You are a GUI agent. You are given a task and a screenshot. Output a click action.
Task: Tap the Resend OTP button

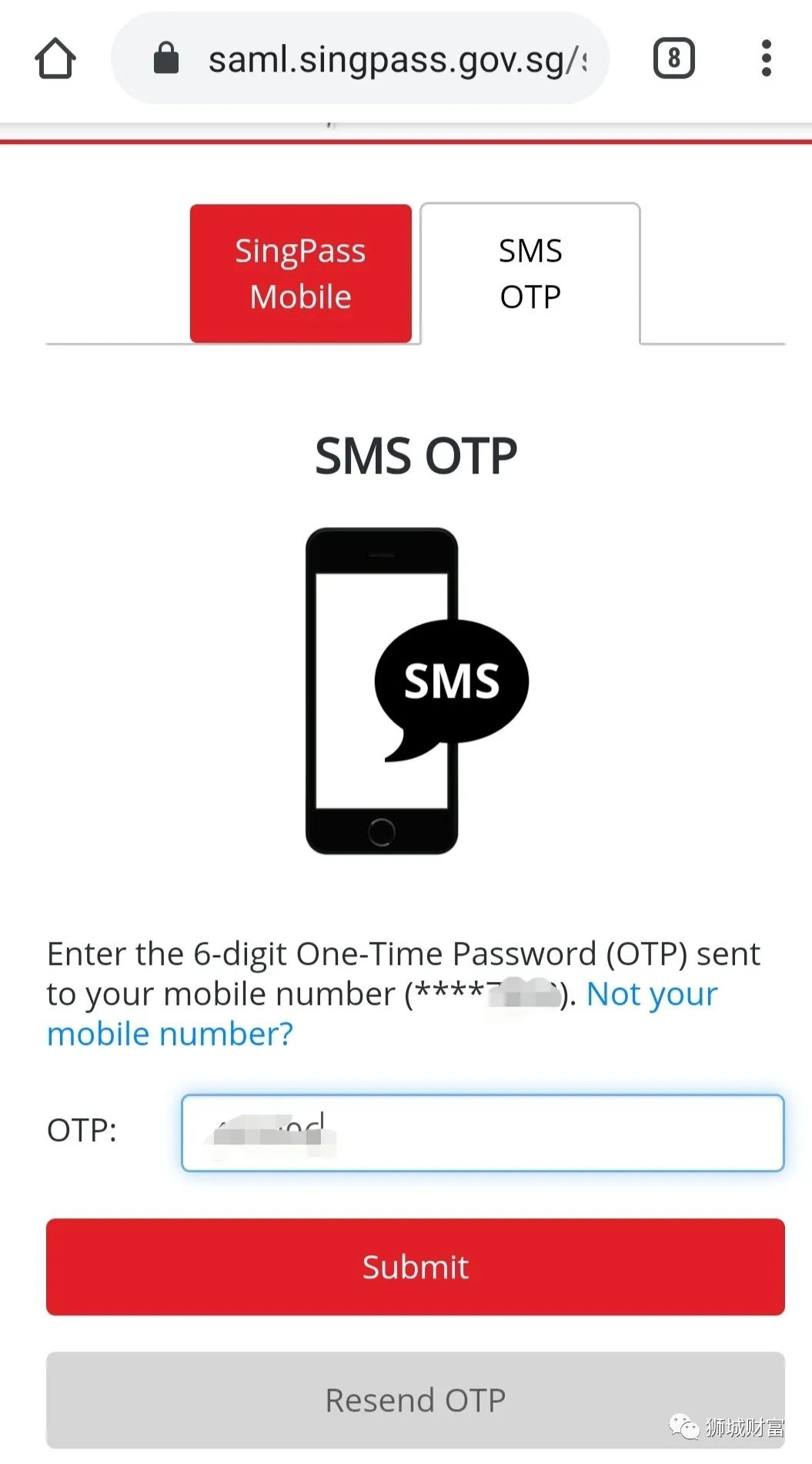[x=415, y=1399]
